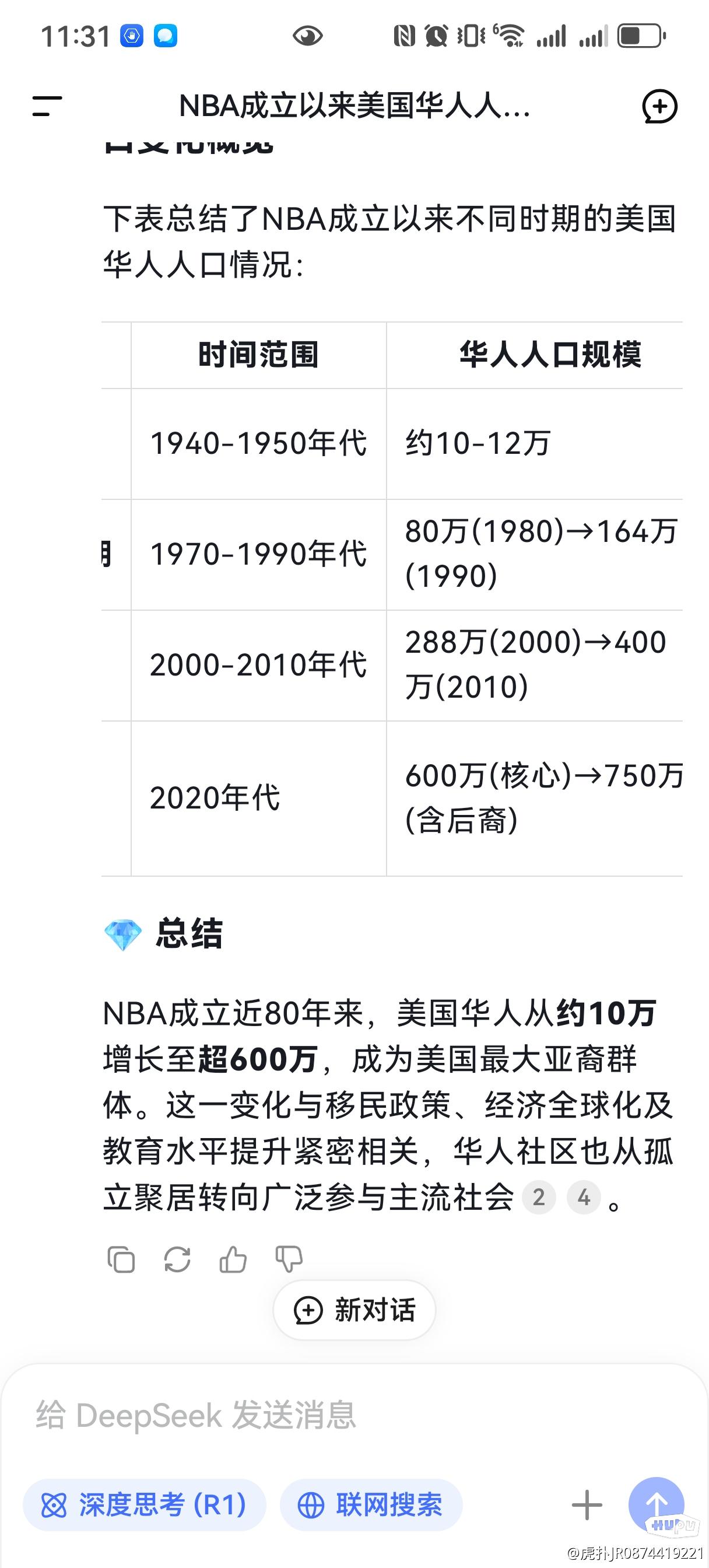Like this response with thumbs up
The image size is (709, 1568).
click(x=233, y=1259)
